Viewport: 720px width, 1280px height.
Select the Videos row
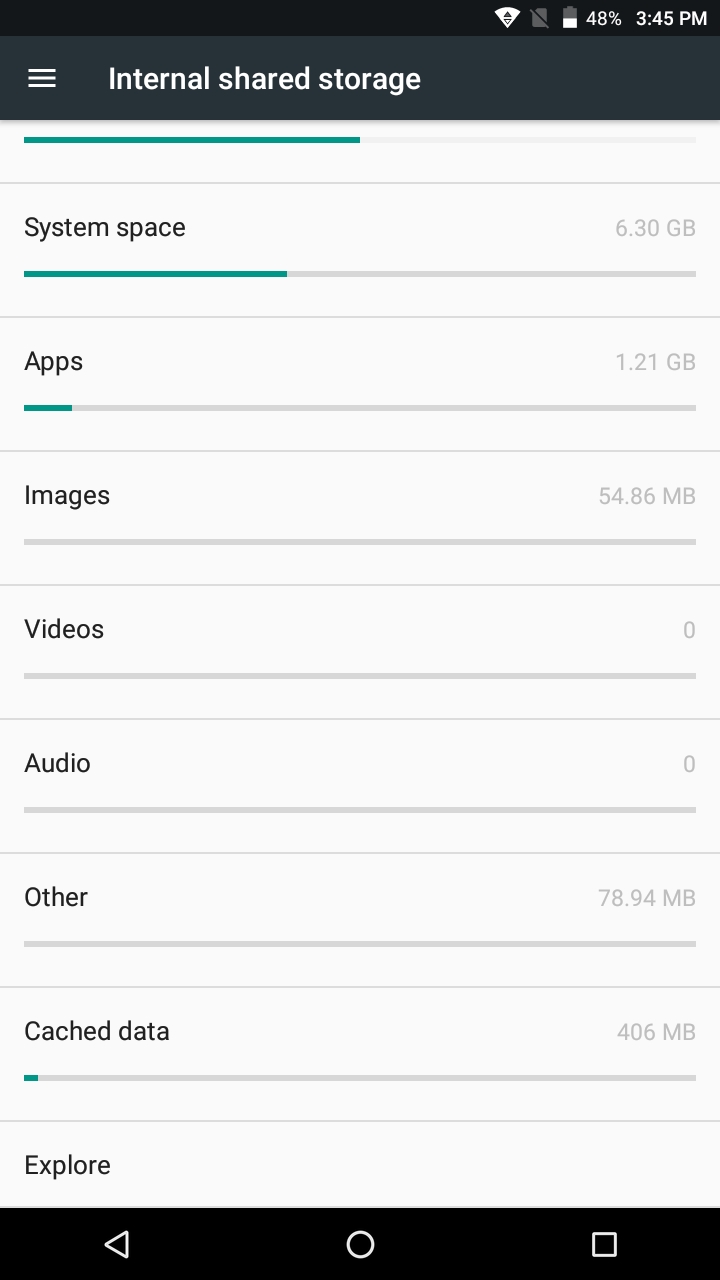click(x=360, y=652)
